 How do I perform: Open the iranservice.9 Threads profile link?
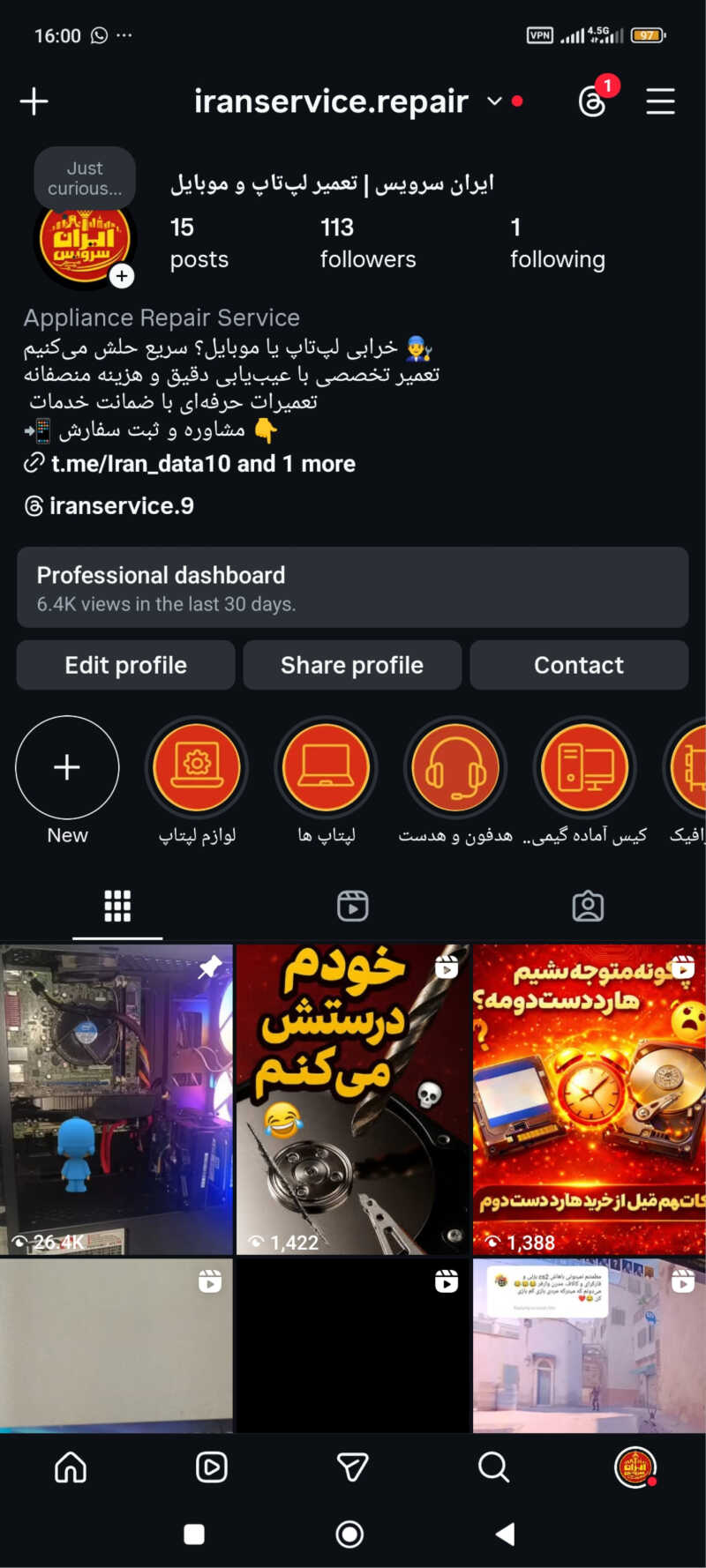point(121,506)
